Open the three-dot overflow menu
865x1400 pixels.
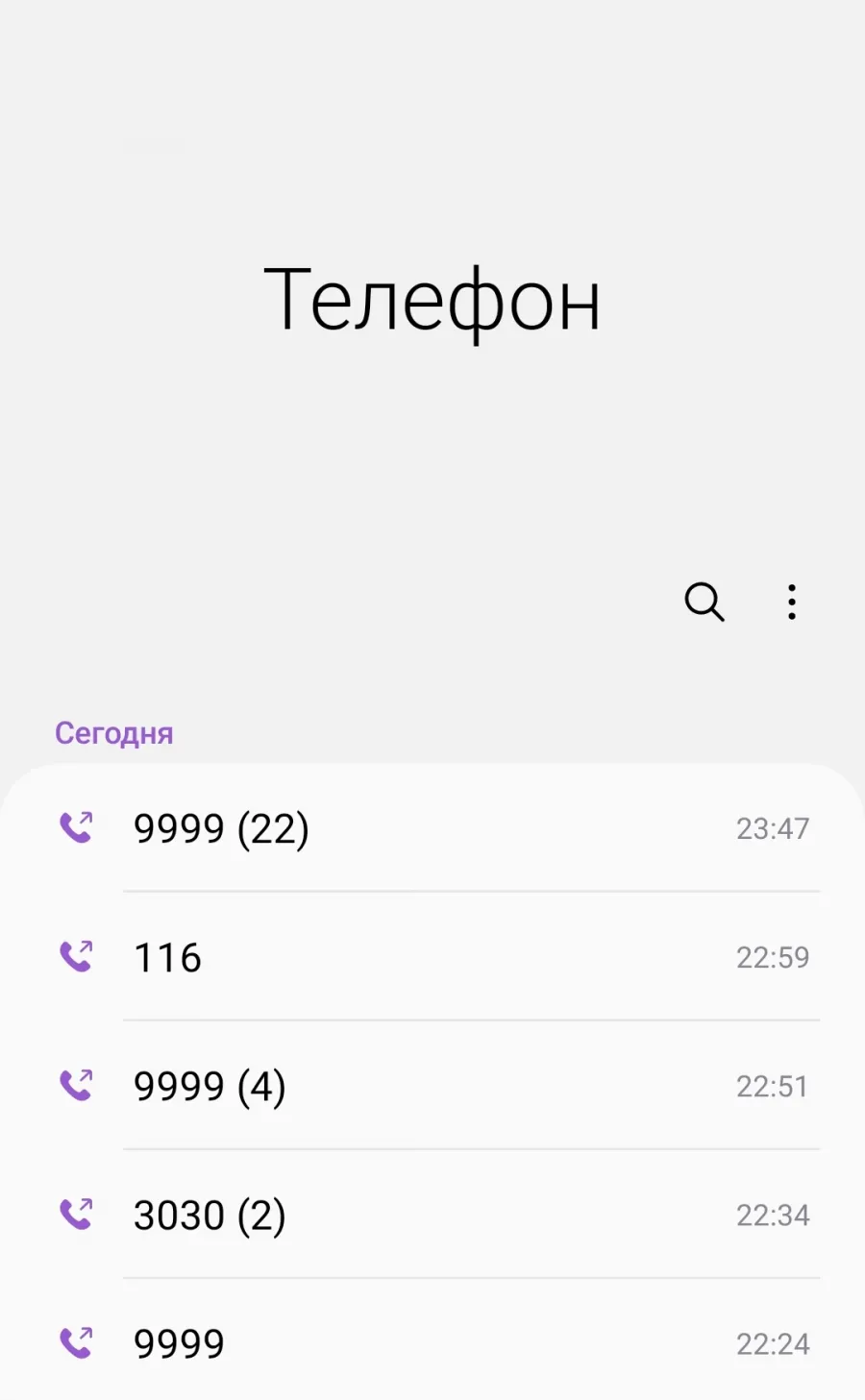tap(792, 602)
